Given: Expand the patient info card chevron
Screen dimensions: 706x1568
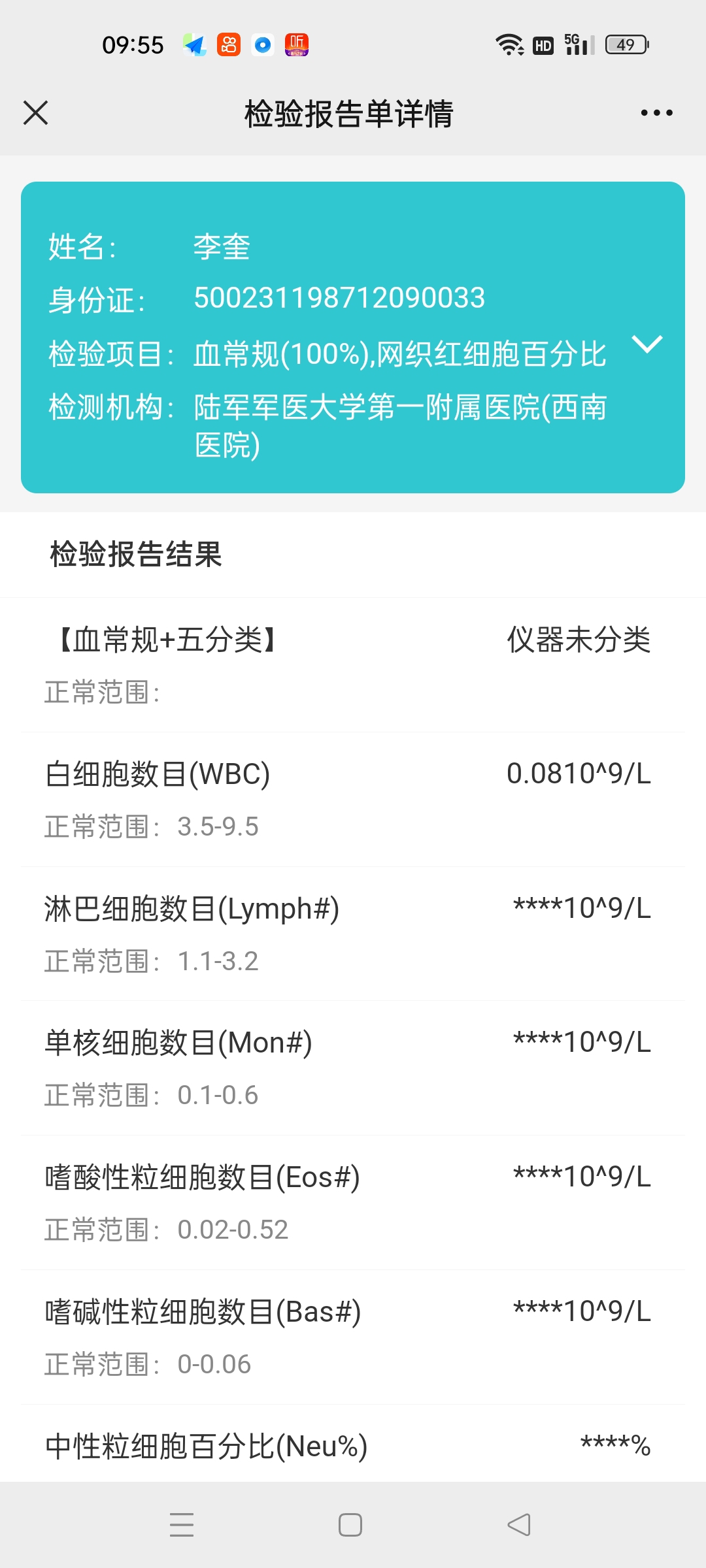Looking at the screenshot, I should point(647,344).
